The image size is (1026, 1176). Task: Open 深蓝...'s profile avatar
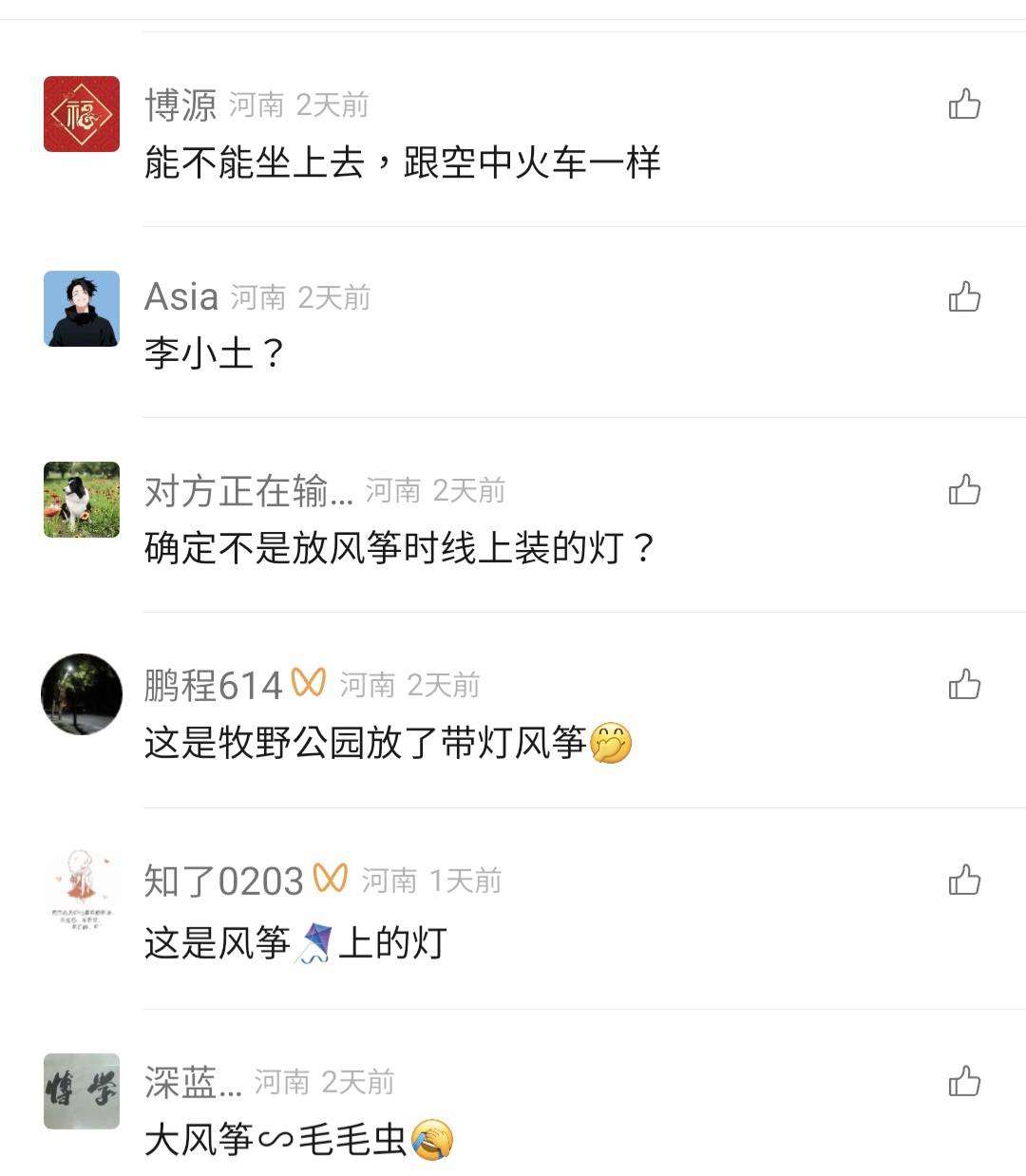tap(82, 1091)
